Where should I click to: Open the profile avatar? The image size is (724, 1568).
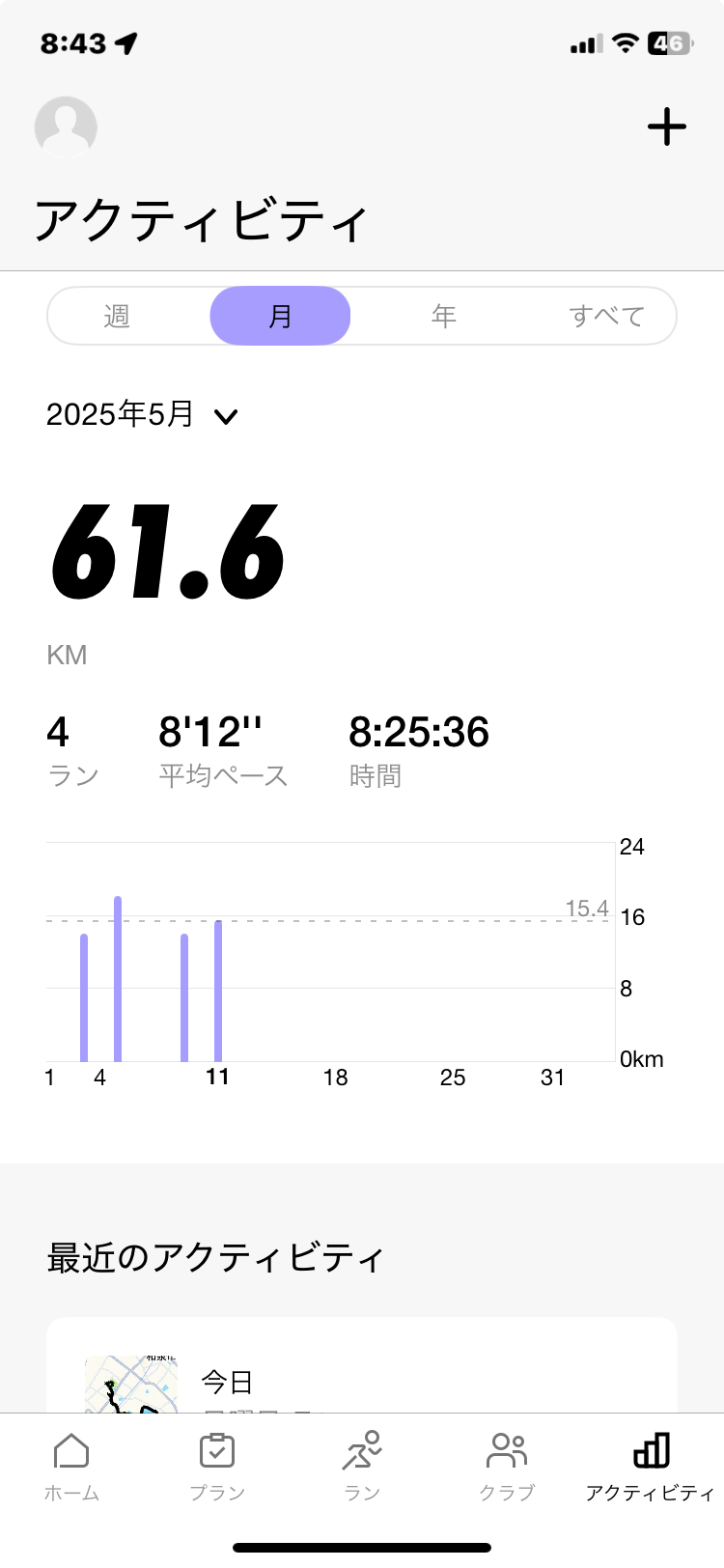(66, 126)
